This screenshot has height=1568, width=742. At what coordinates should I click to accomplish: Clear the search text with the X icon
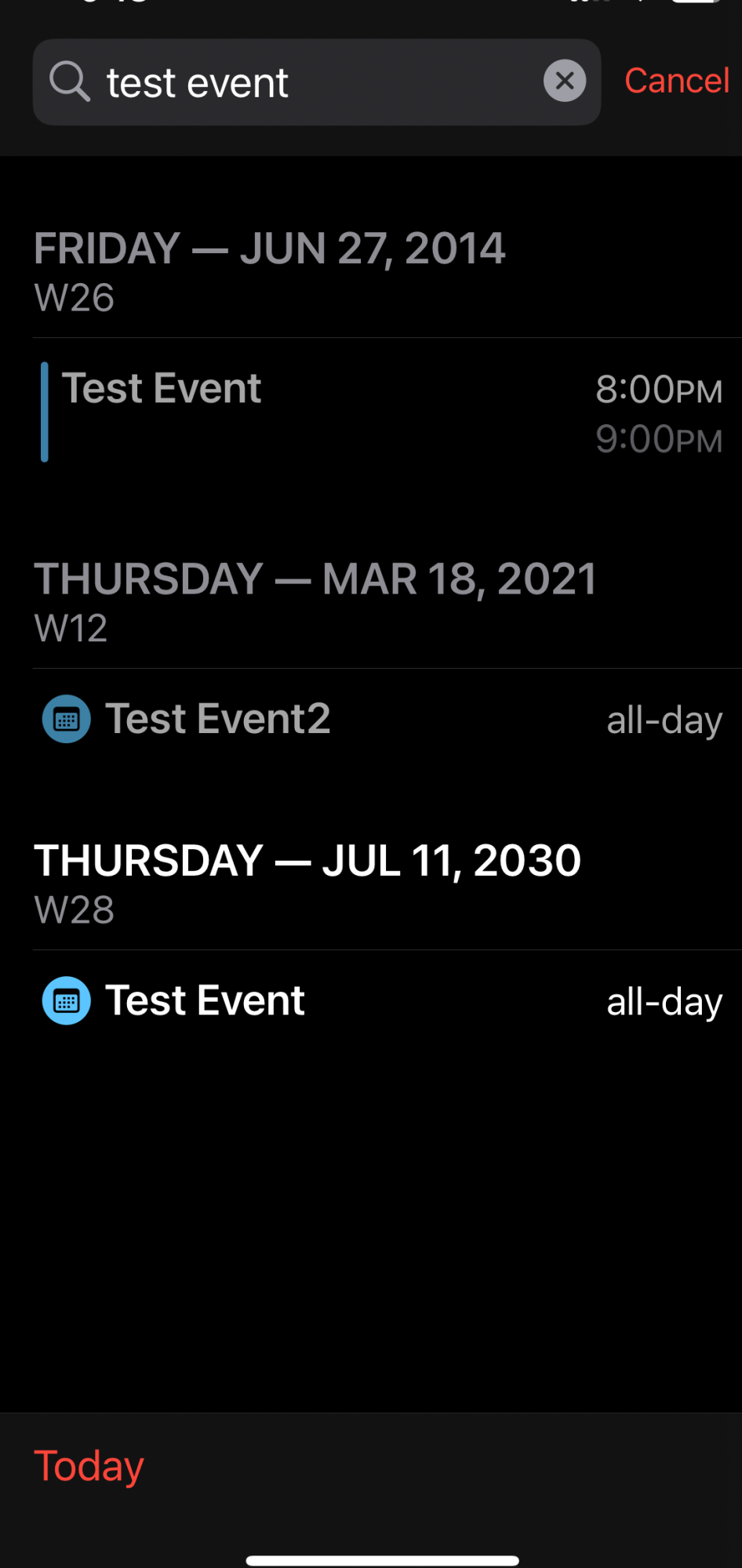click(x=565, y=81)
